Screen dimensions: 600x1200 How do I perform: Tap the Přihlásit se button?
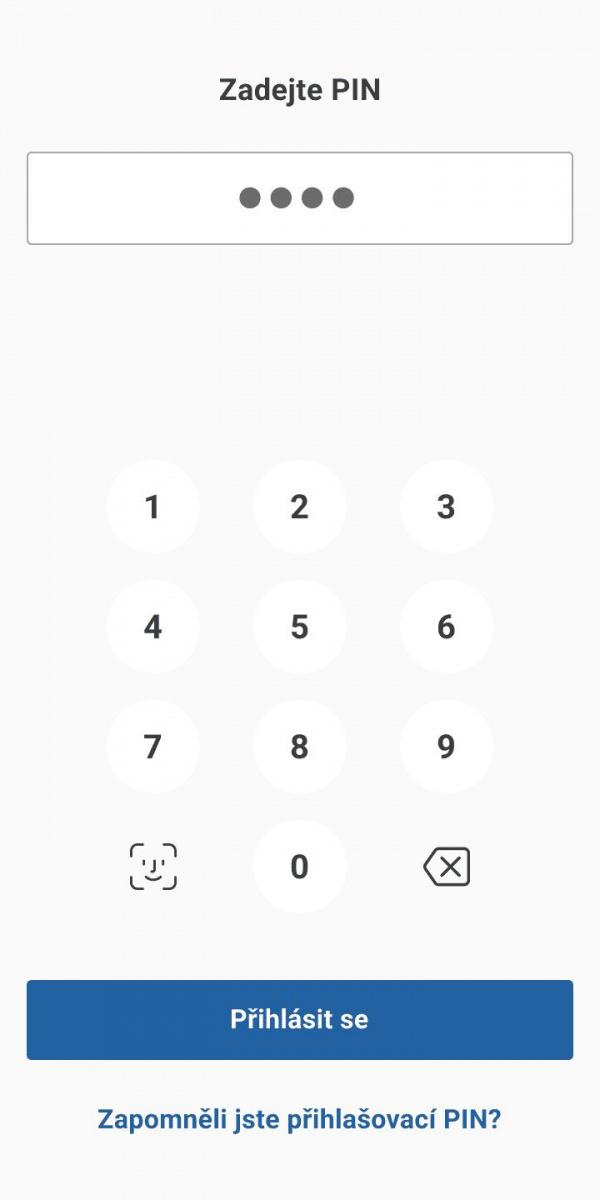pos(300,1019)
